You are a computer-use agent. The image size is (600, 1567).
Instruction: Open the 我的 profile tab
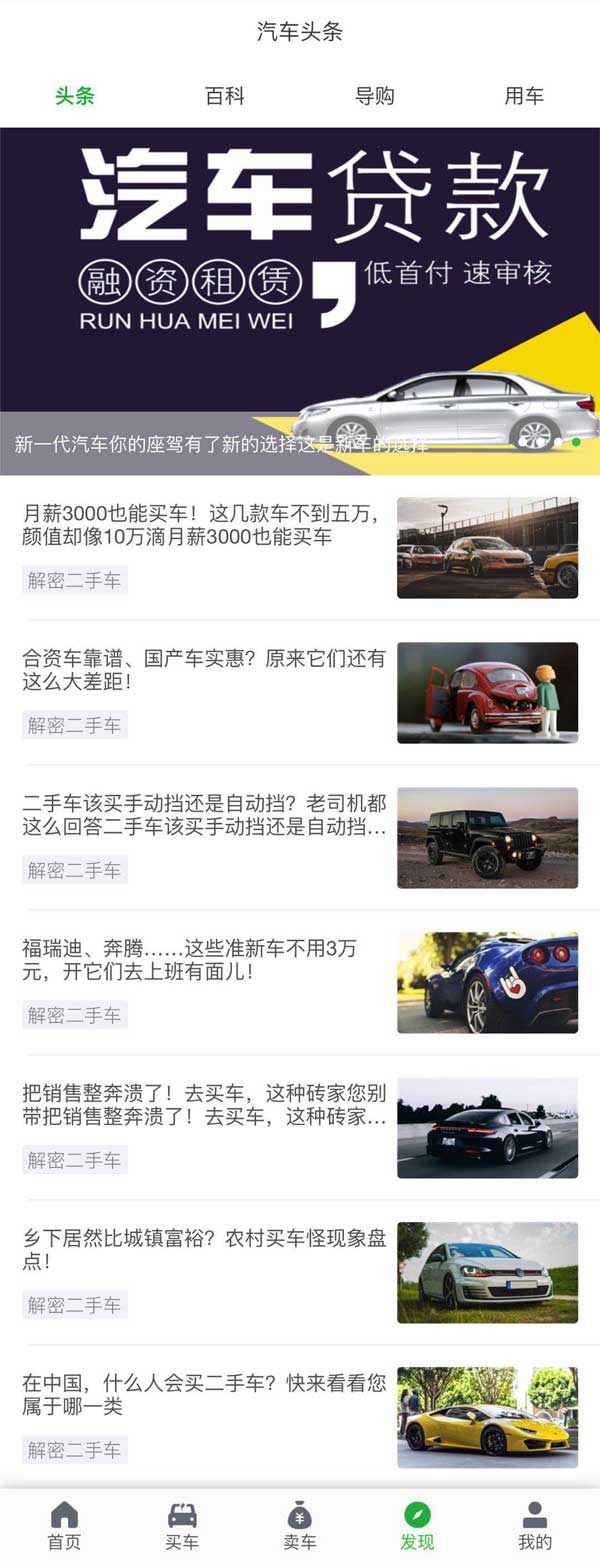535,1526
